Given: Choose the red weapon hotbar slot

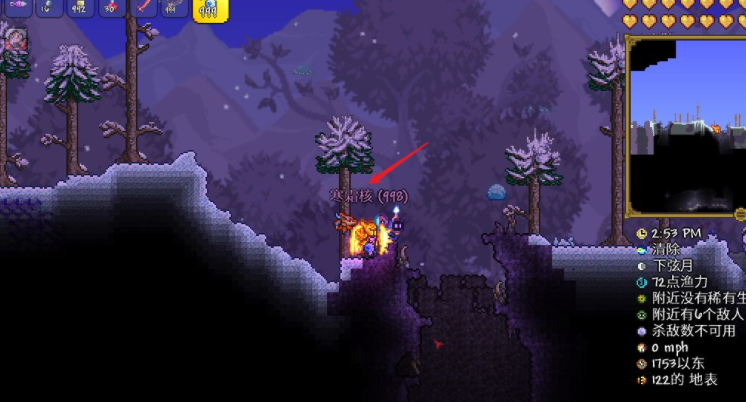Looking at the screenshot, I should tap(144, 8).
